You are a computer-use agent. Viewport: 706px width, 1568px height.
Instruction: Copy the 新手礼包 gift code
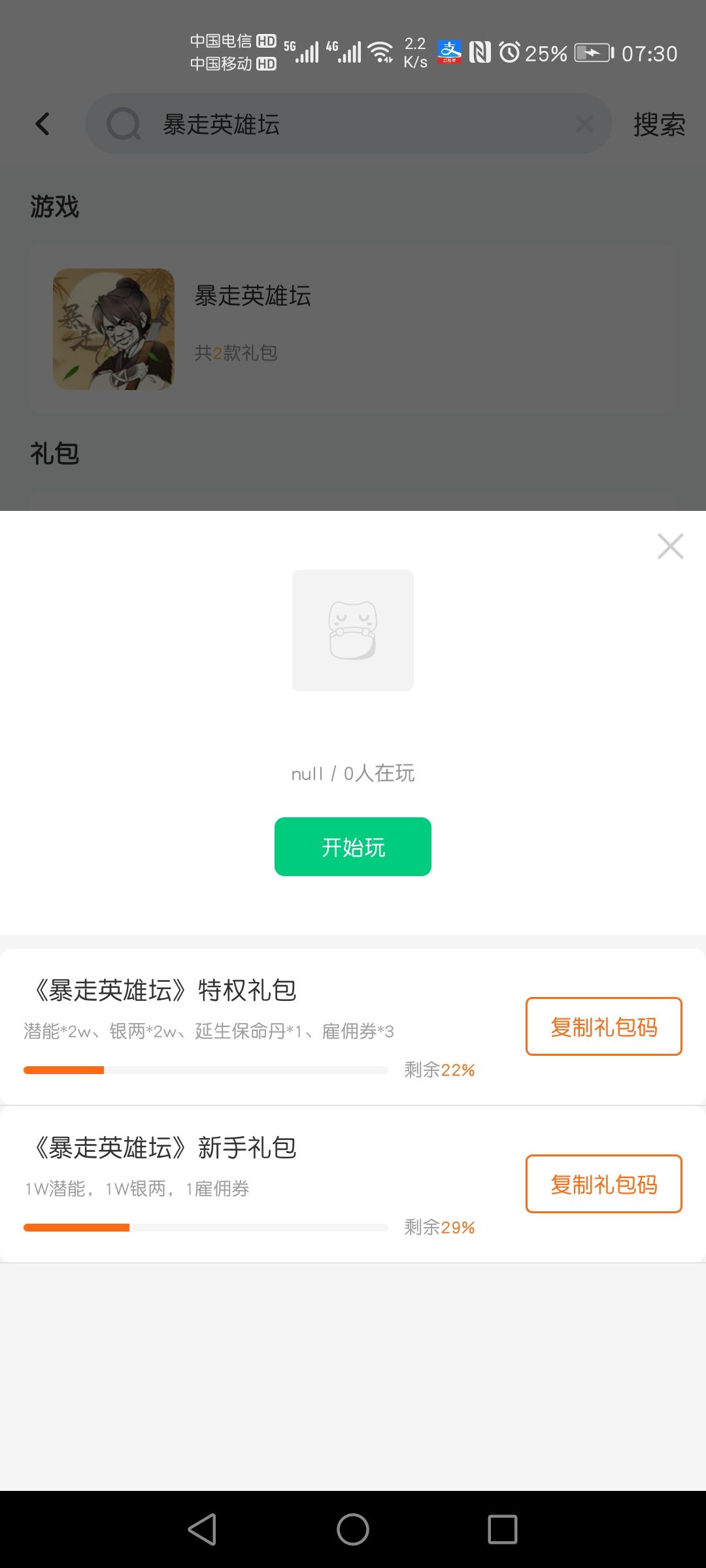603,1184
